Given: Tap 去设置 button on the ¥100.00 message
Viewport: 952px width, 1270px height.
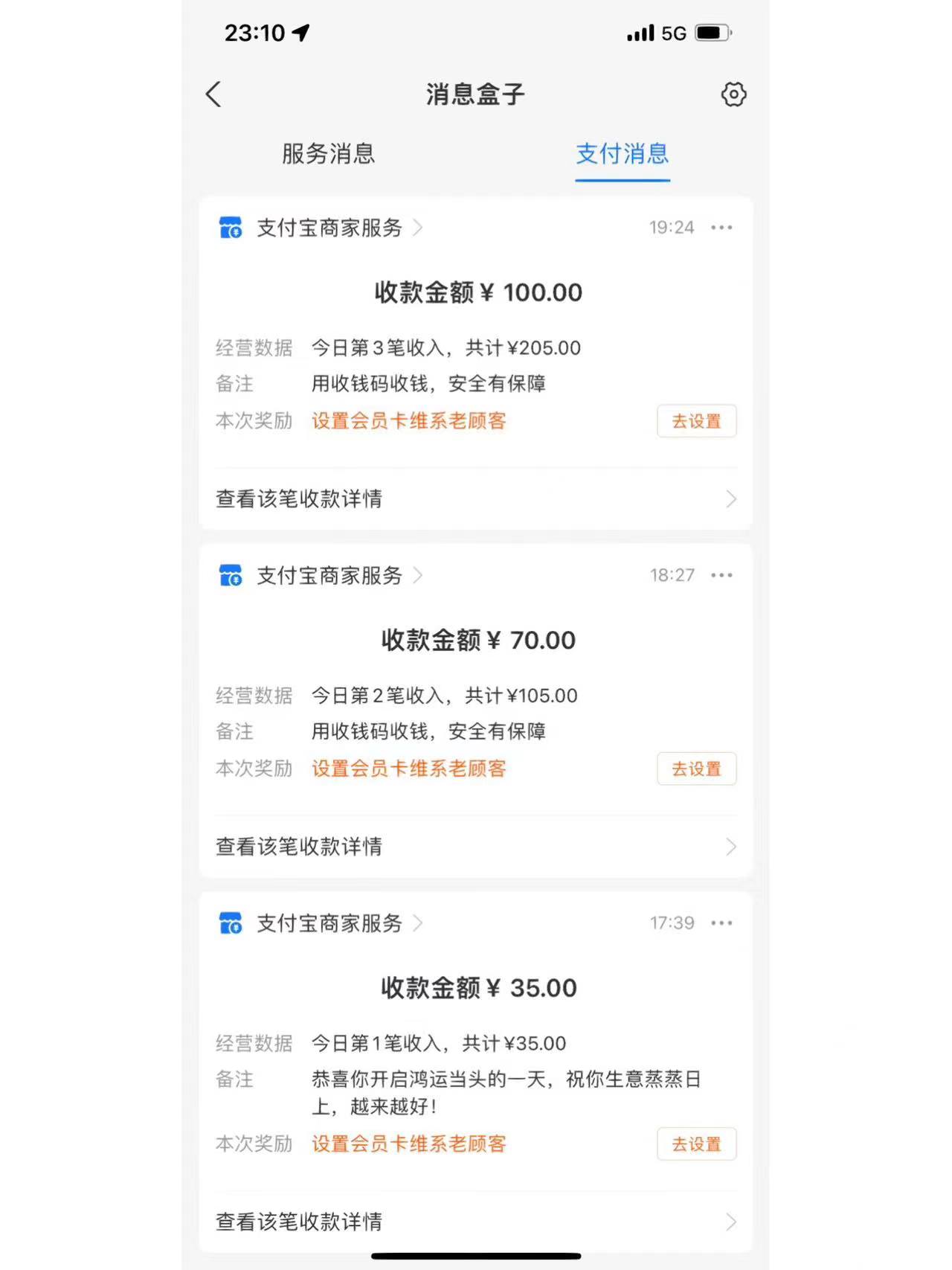Looking at the screenshot, I should click(x=696, y=421).
